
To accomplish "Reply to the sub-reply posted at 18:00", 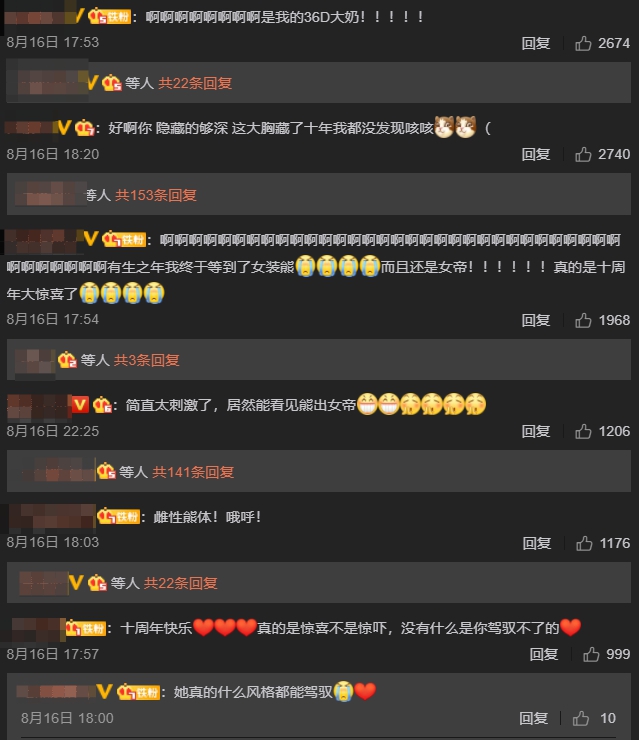I will 533,718.
